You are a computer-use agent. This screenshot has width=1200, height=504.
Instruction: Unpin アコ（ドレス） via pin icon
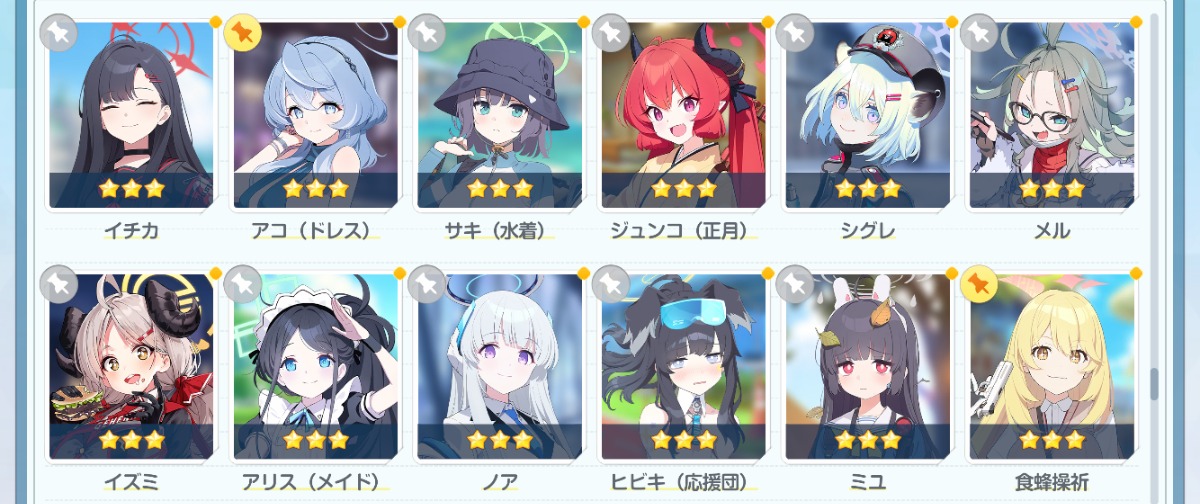pos(242,34)
